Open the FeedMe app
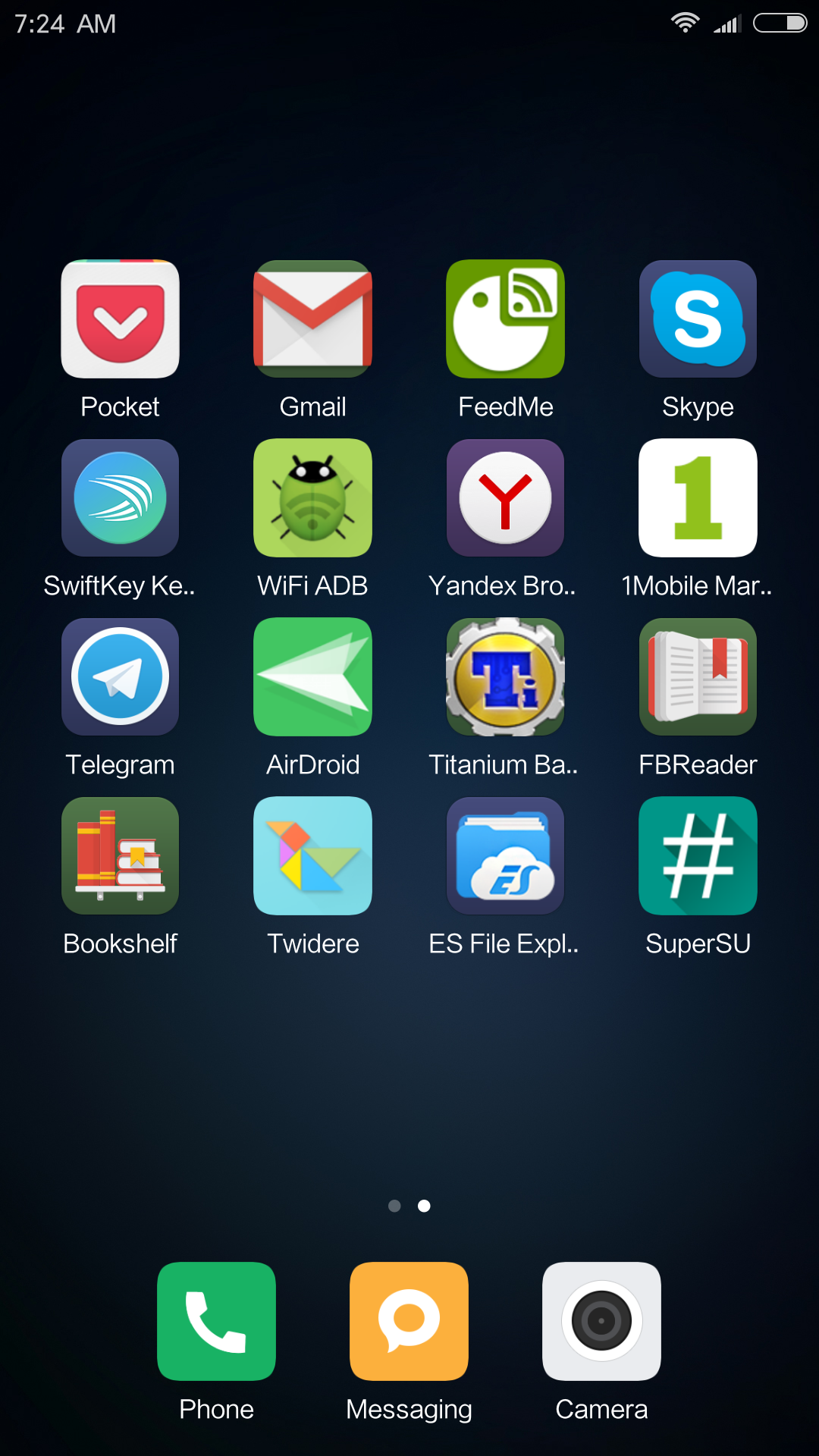The image size is (819, 1456). tap(505, 319)
